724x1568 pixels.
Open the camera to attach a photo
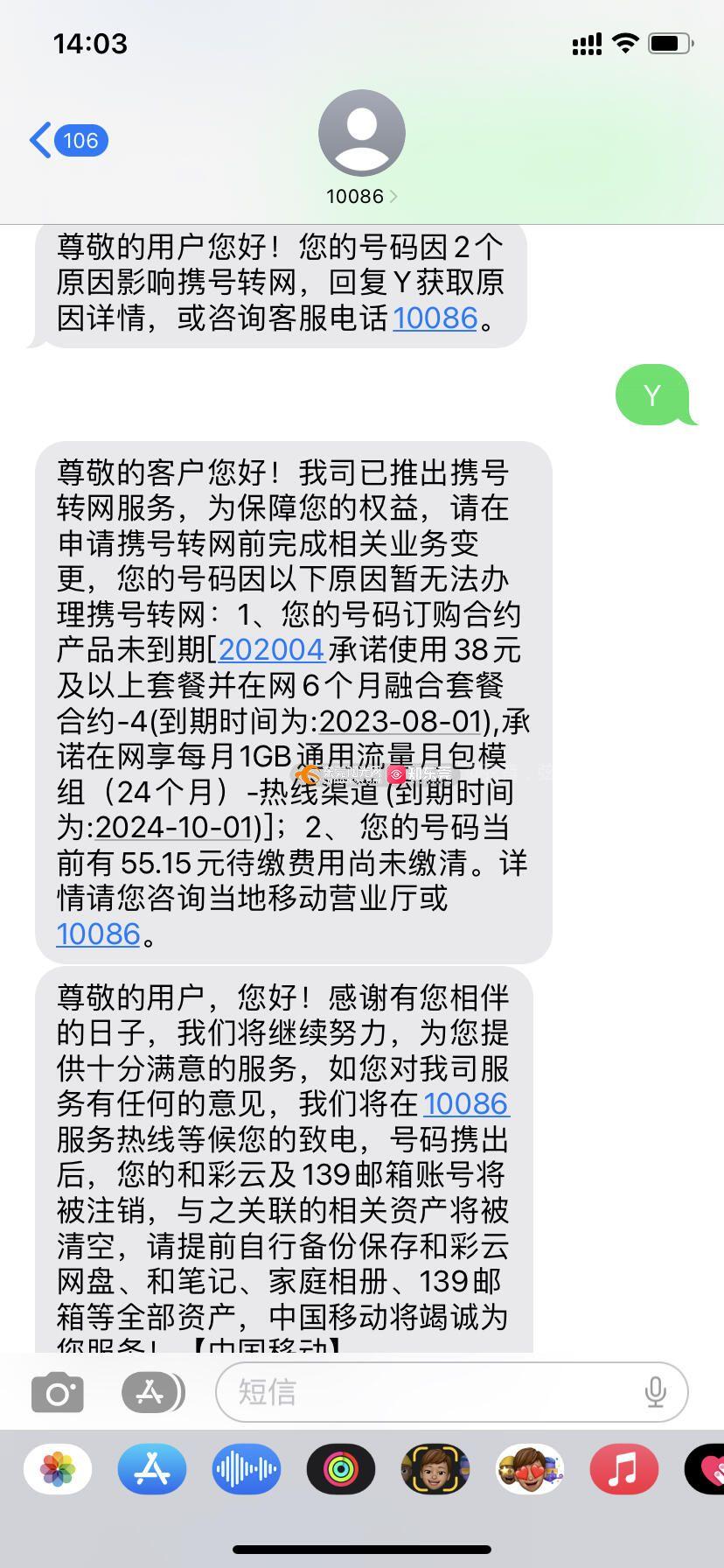click(58, 1392)
